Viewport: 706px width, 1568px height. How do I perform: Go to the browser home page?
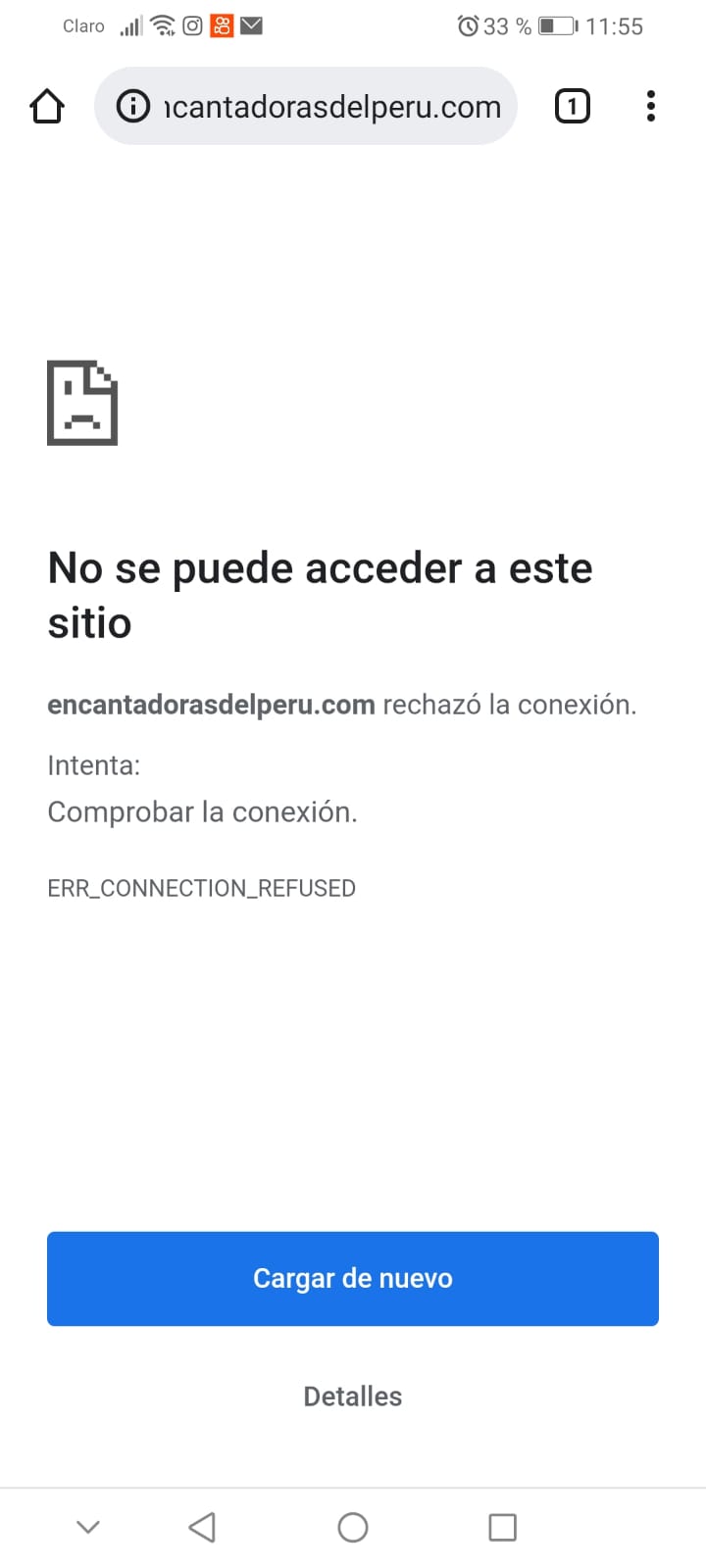coord(47,106)
